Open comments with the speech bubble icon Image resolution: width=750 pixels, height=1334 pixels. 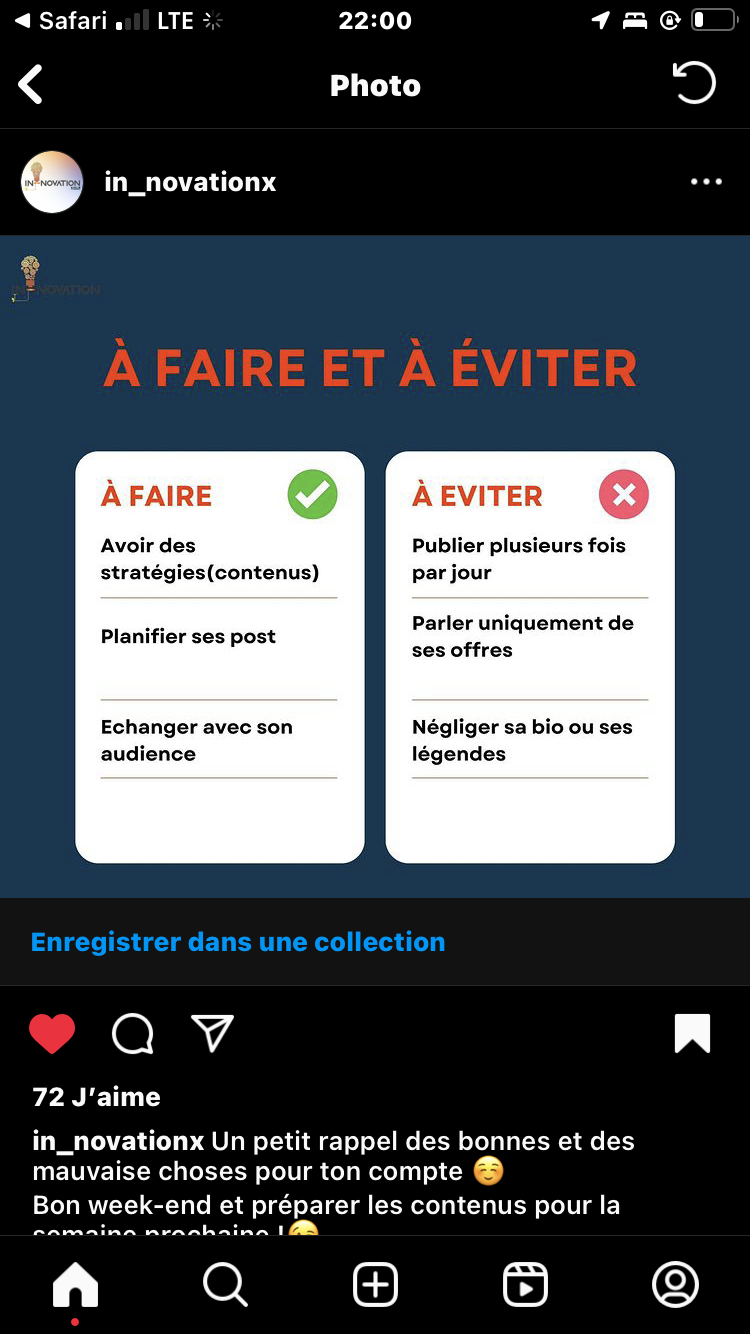coord(133,1034)
